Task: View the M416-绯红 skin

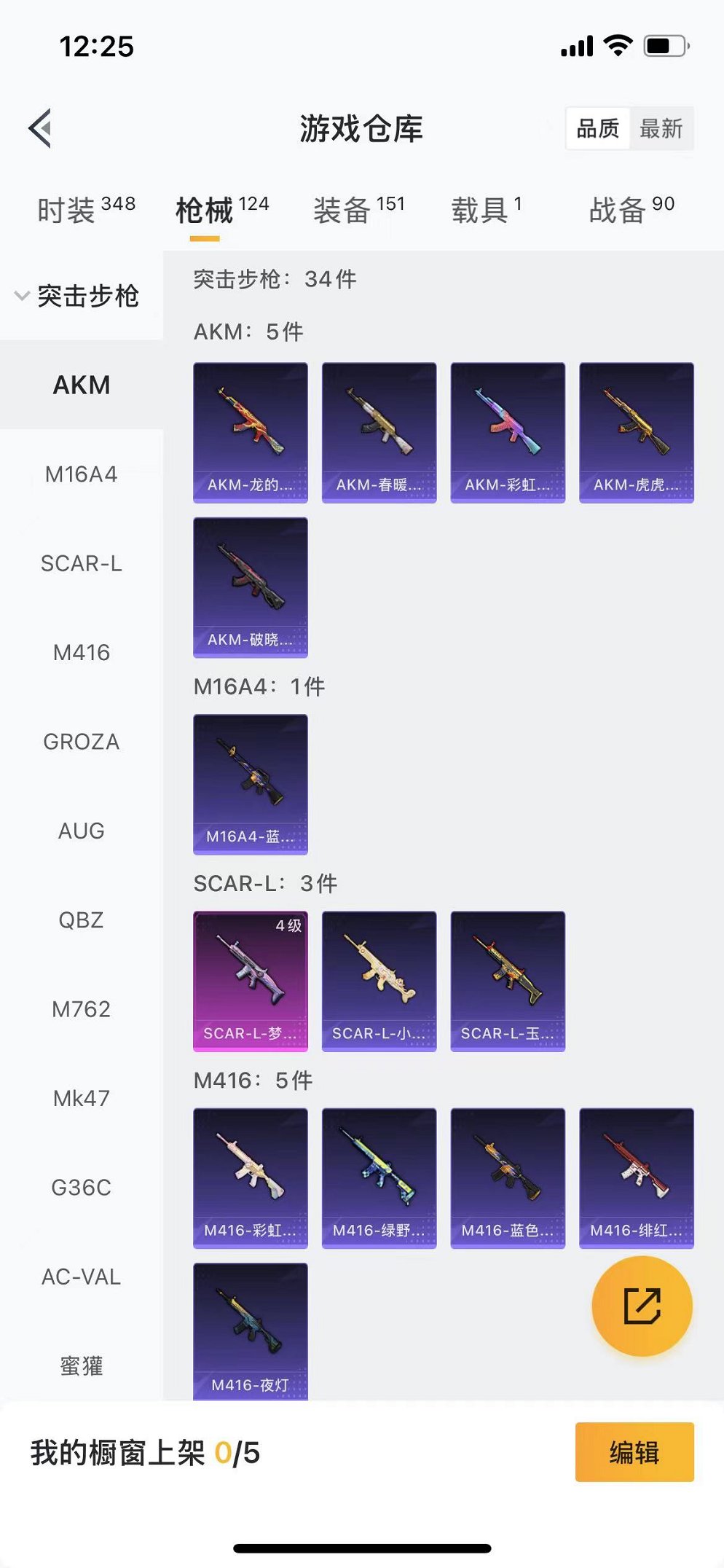Action: [x=636, y=1177]
